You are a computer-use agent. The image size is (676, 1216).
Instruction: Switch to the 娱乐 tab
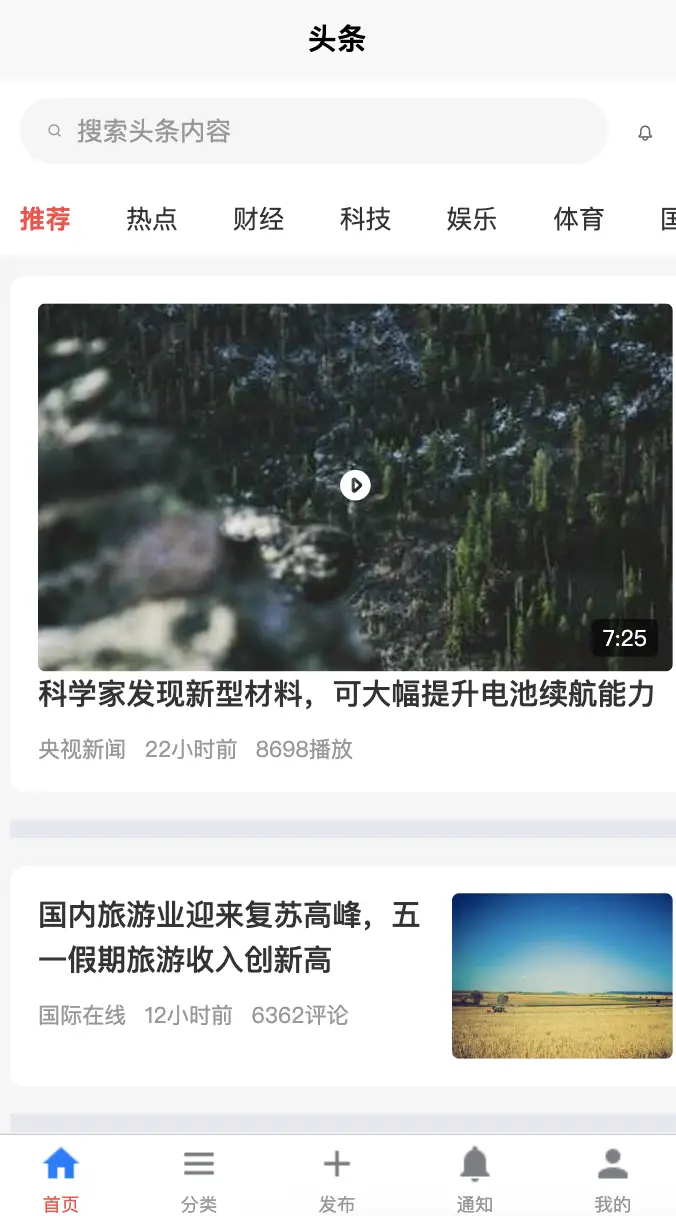(x=472, y=219)
